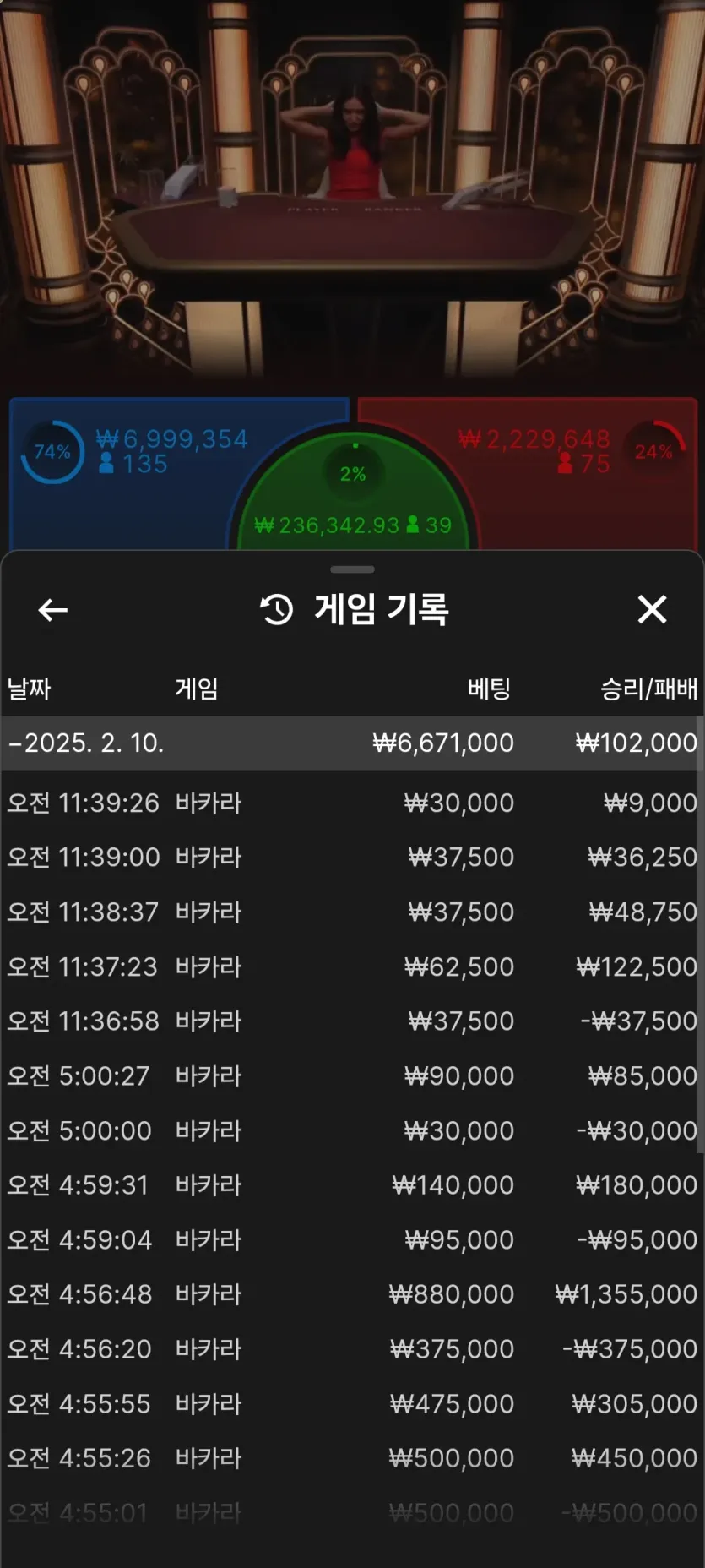The height and width of the screenshot is (1568, 705).
Task: Open the 4:56:48 ₩880,000 bet record
Action: pos(351,1294)
